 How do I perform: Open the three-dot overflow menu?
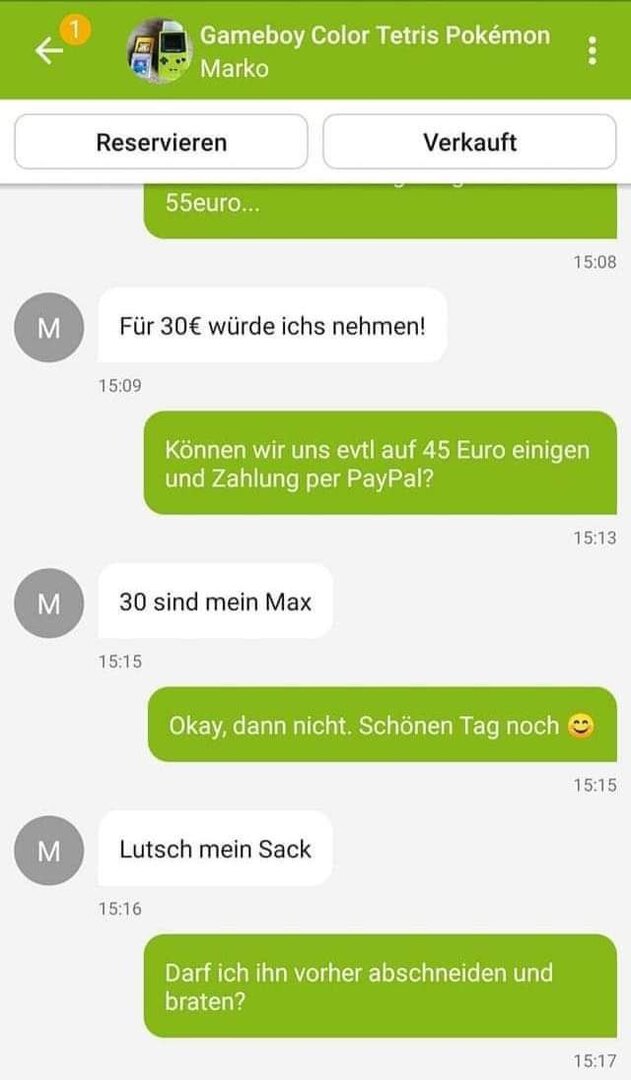(x=593, y=50)
